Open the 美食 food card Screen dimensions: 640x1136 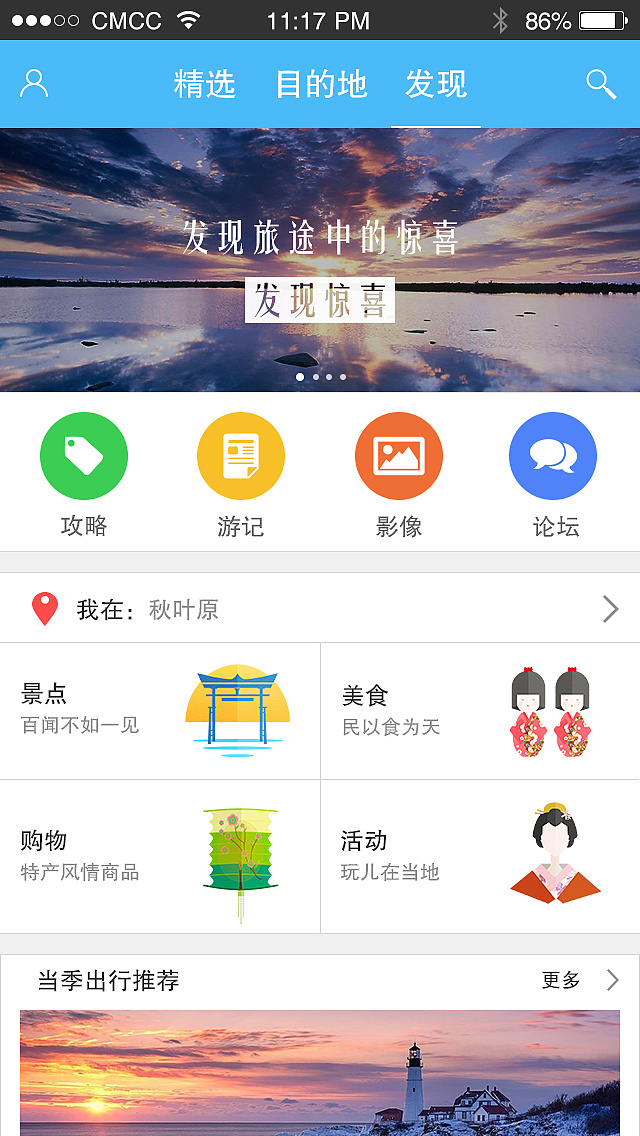480,711
